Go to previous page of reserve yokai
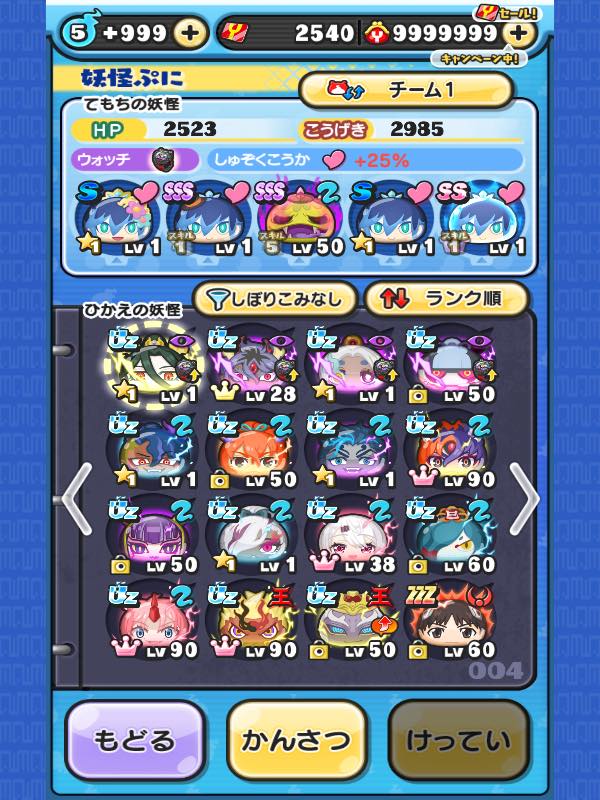This screenshot has width=600, height=800. [x=77, y=497]
